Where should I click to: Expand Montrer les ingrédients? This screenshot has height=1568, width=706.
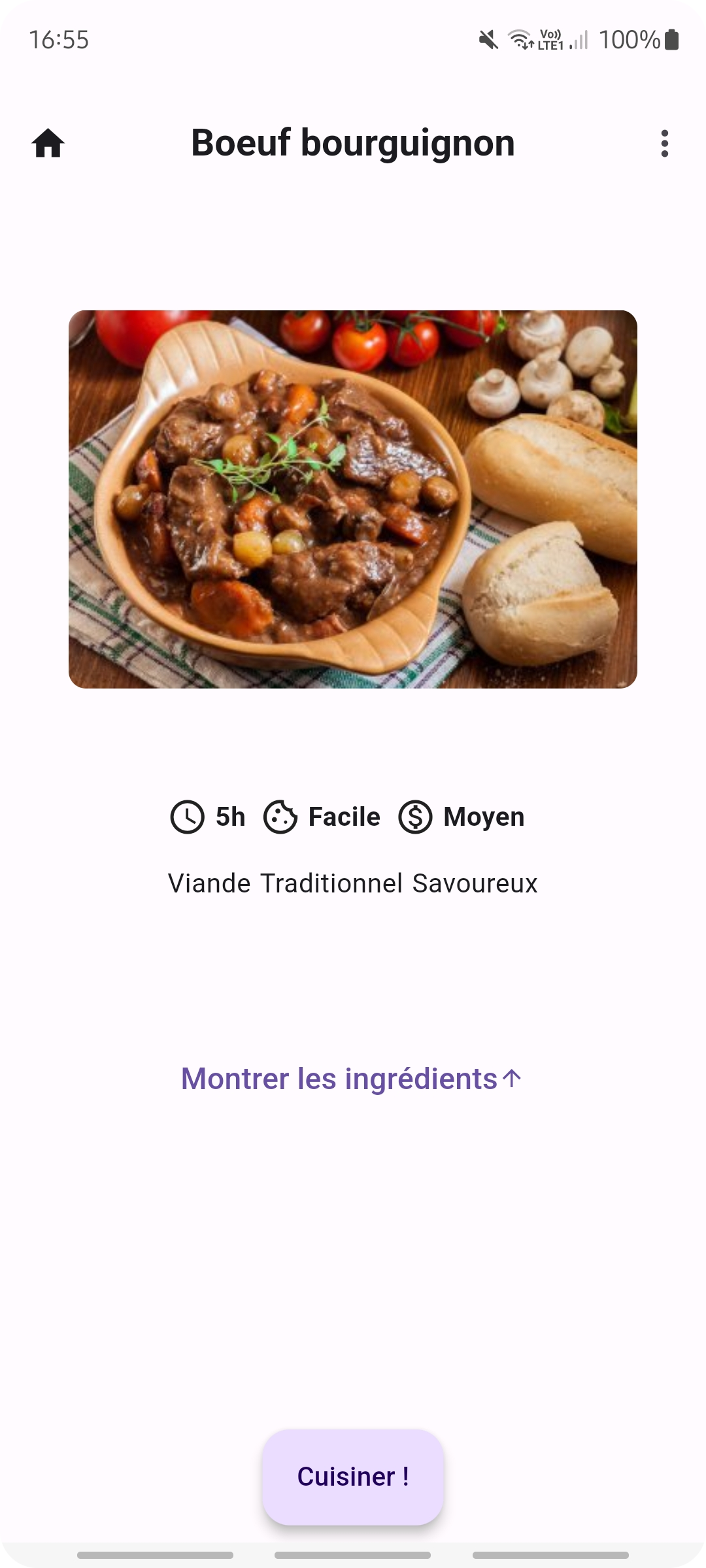coord(352,1079)
